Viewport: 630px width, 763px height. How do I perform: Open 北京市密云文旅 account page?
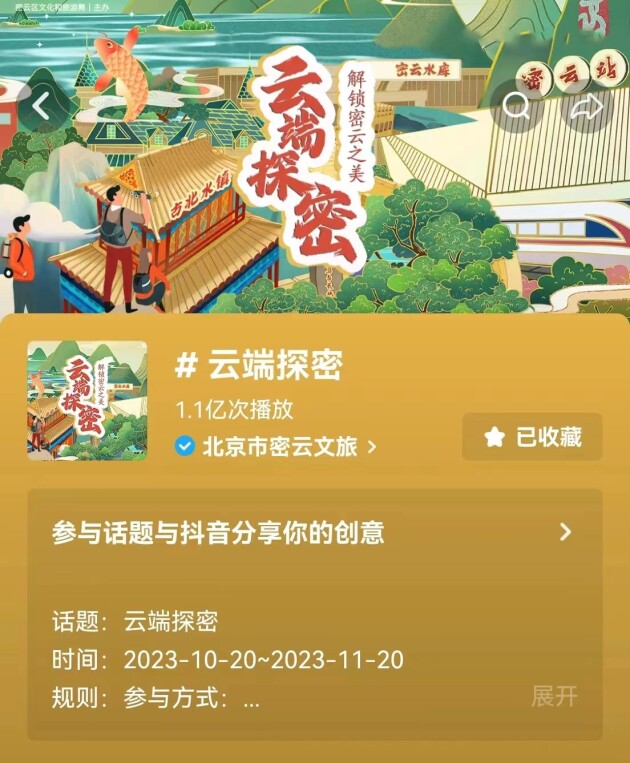pos(276,446)
